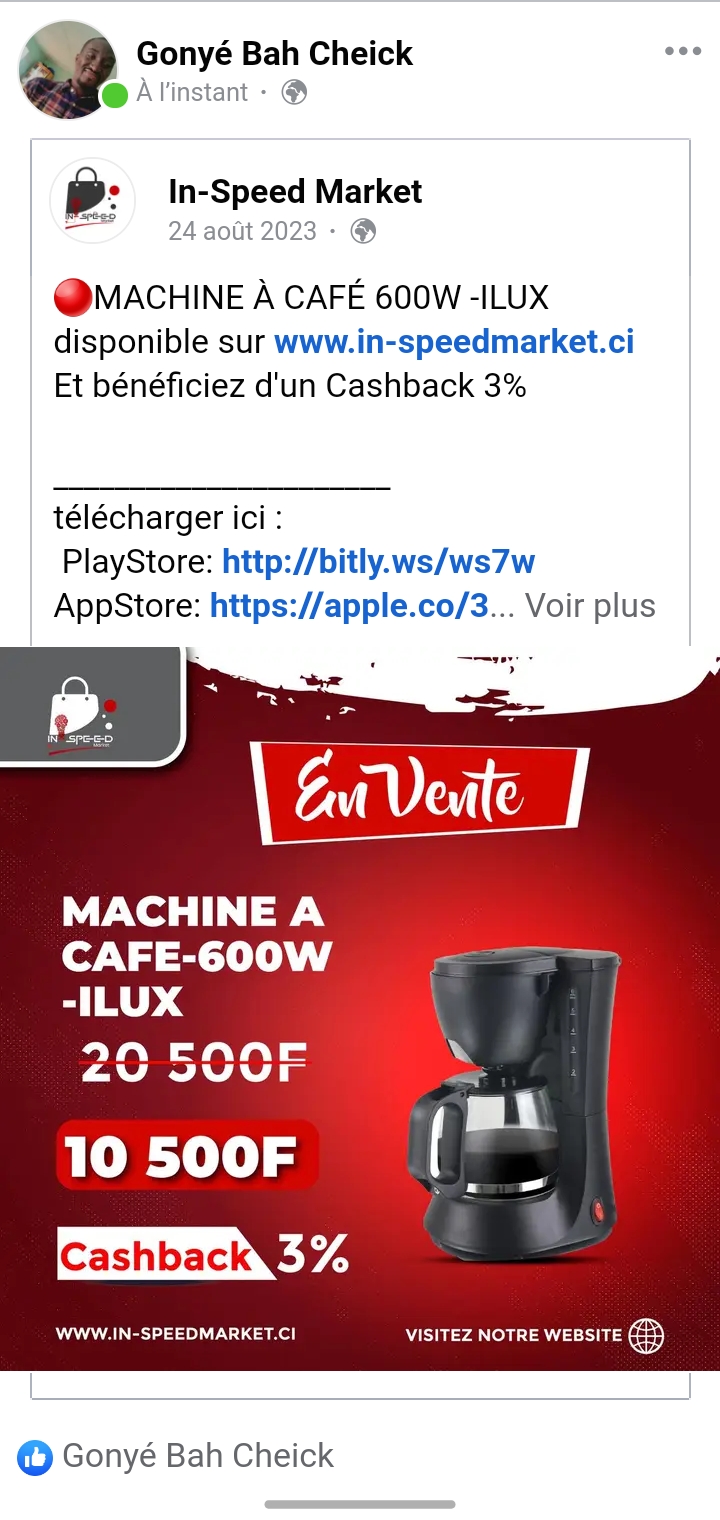Open the In-Speed Market page avatar
The image size is (720, 1520).
(93, 200)
